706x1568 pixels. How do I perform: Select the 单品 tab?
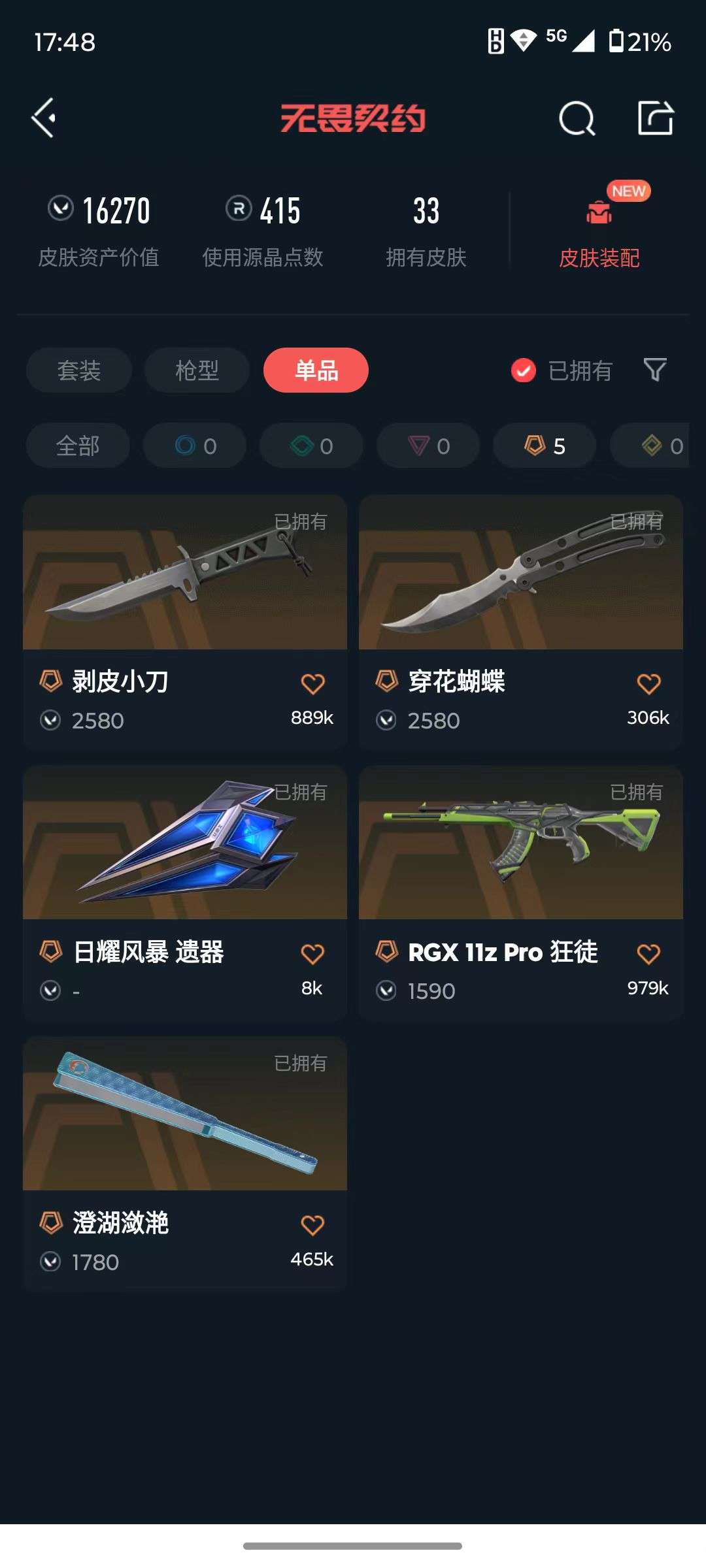316,370
